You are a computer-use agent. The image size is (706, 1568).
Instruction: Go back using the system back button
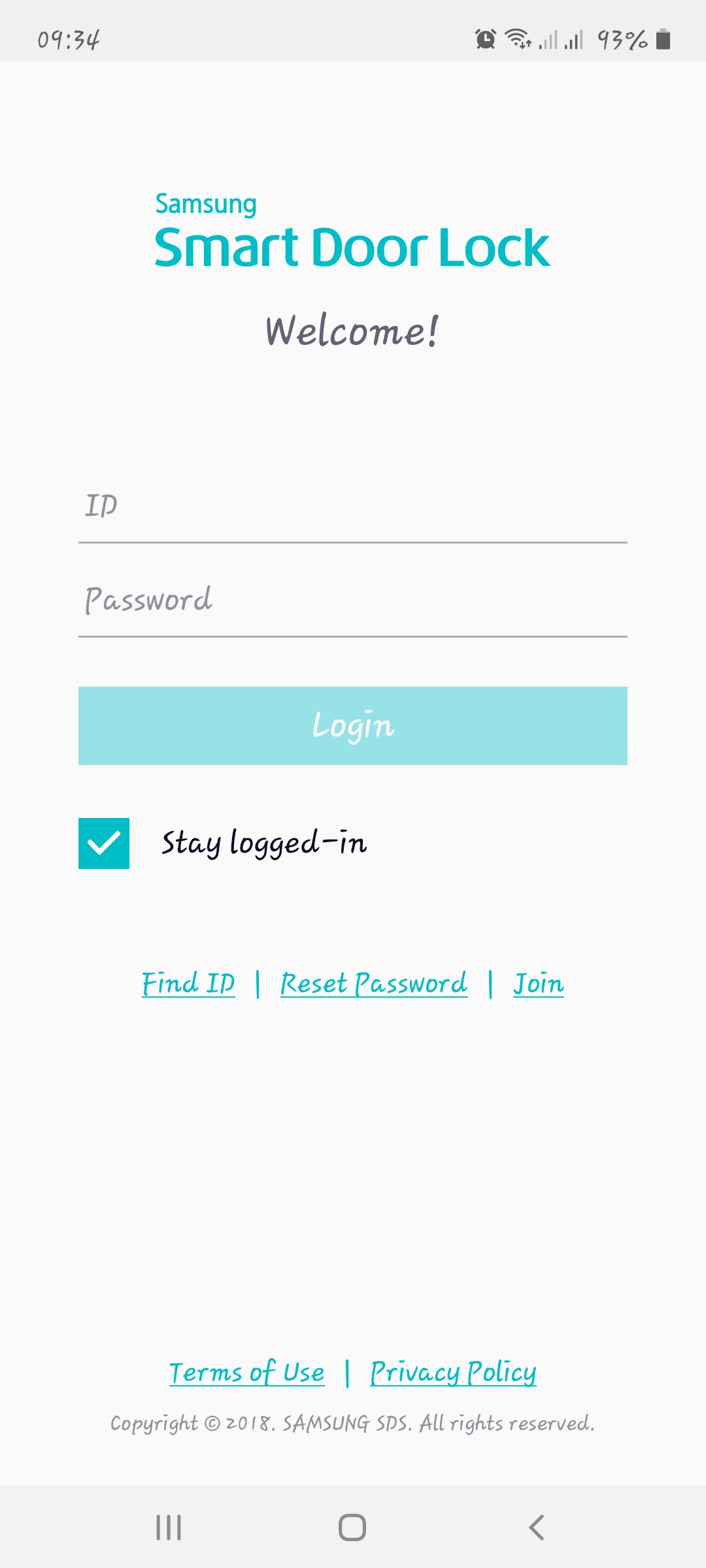[537, 1527]
